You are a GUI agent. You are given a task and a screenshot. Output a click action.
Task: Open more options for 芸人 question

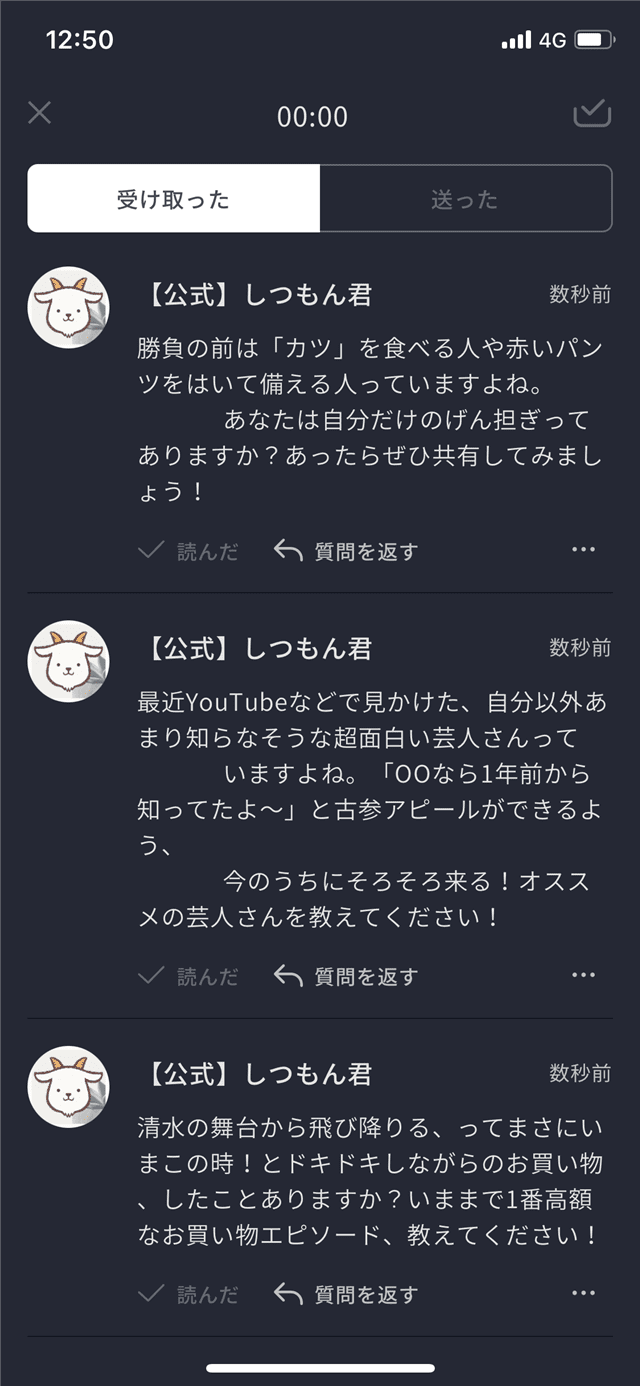(x=583, y=975)
